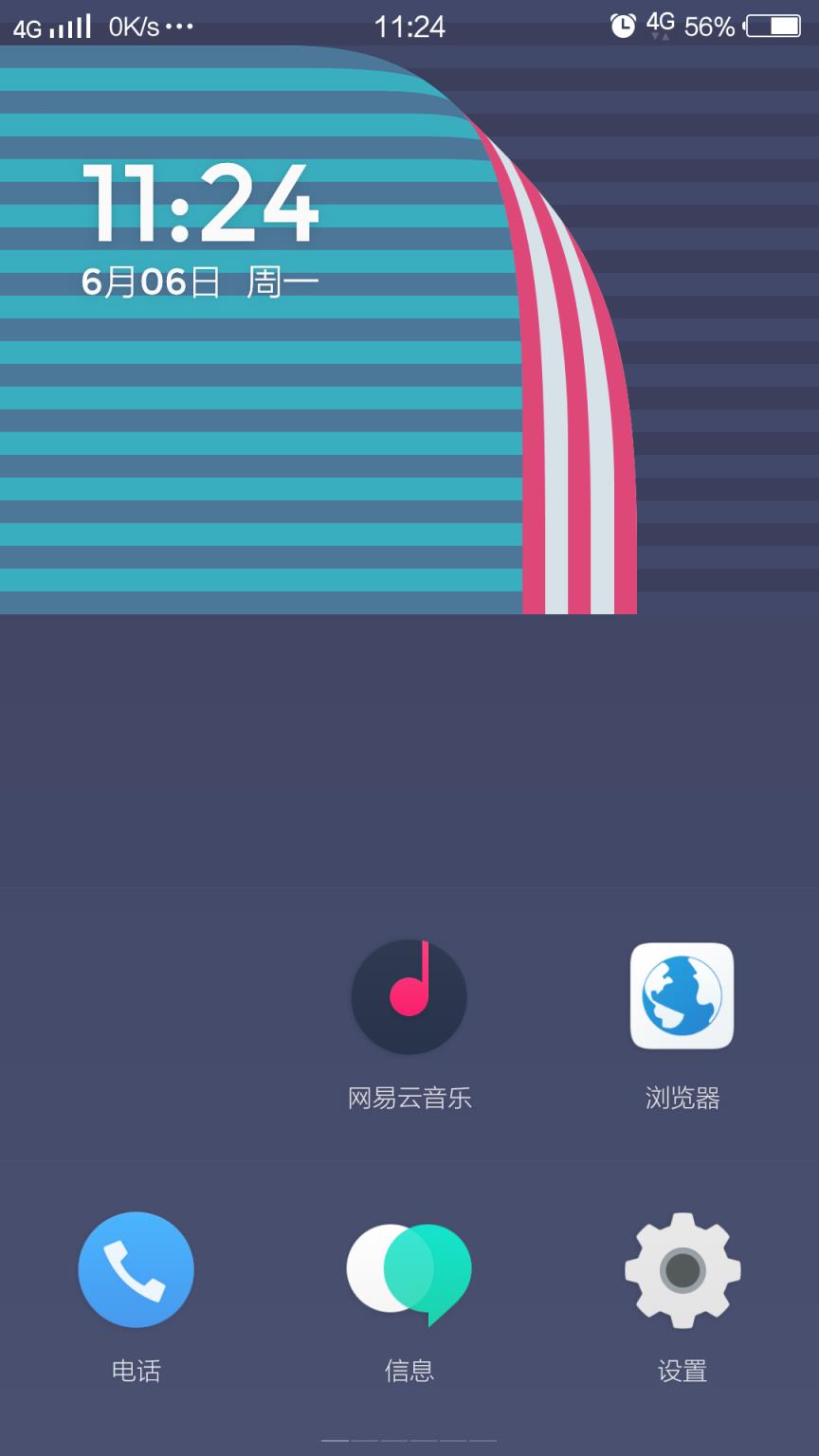Screen dimensions: 819x1456
Task: Select the 网易云音乐 app label text
Action: (409, 1098)
